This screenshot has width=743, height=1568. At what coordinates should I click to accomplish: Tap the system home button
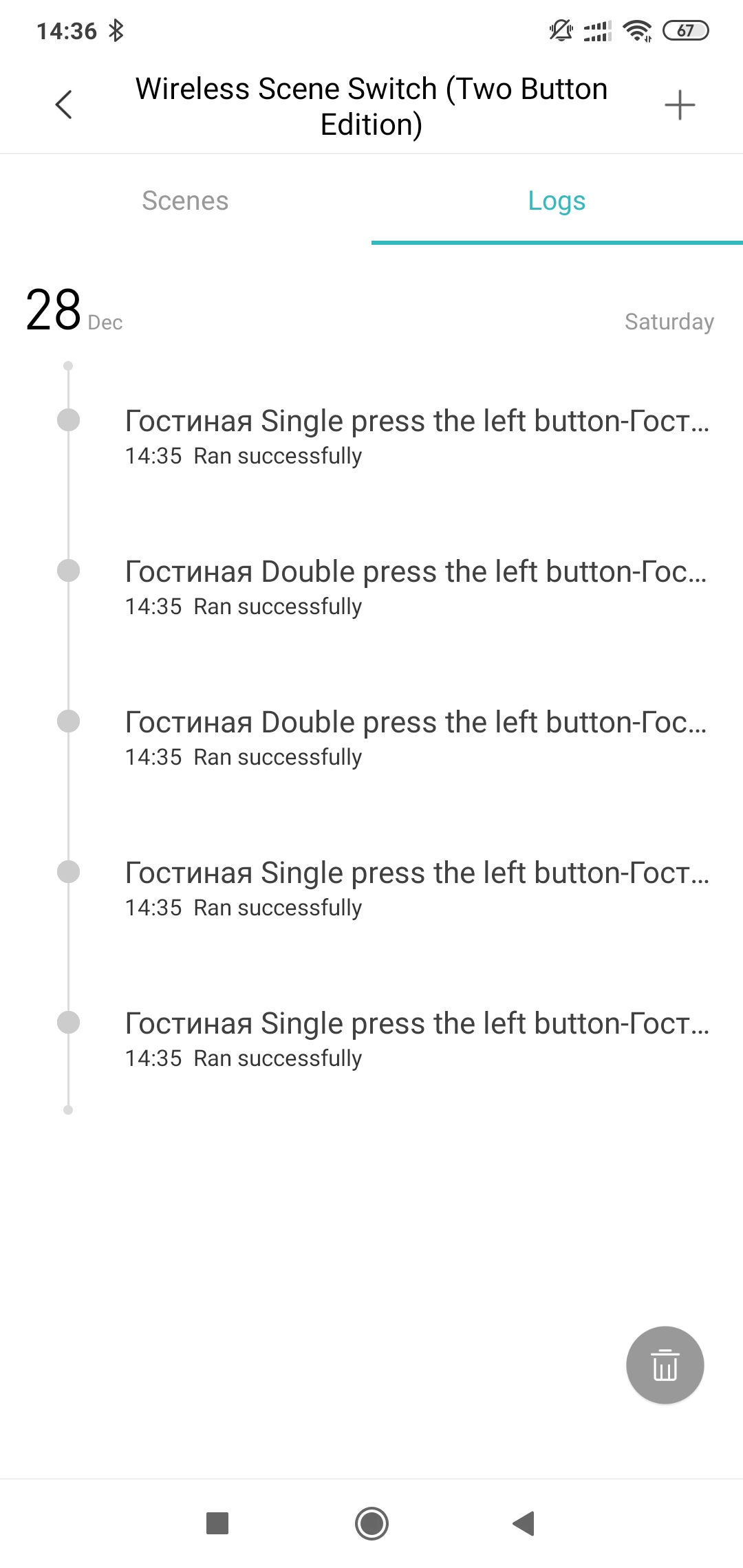(371, 1523)
